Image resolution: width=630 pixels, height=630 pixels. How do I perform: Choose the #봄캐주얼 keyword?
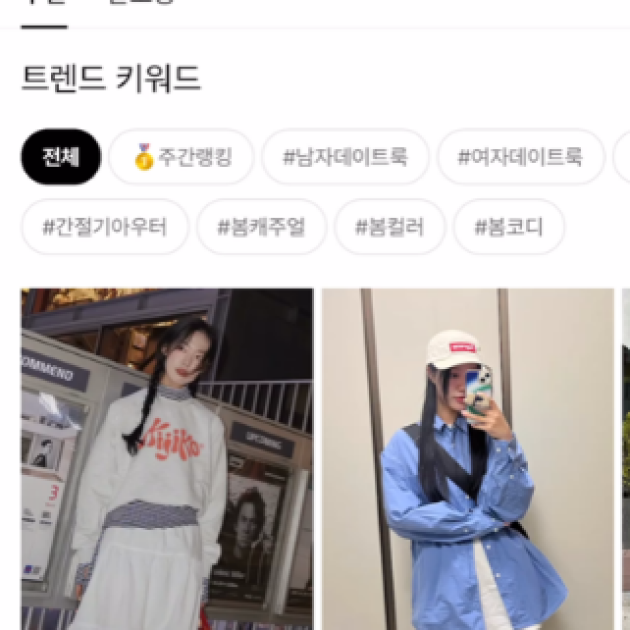[x=261, y=227]
